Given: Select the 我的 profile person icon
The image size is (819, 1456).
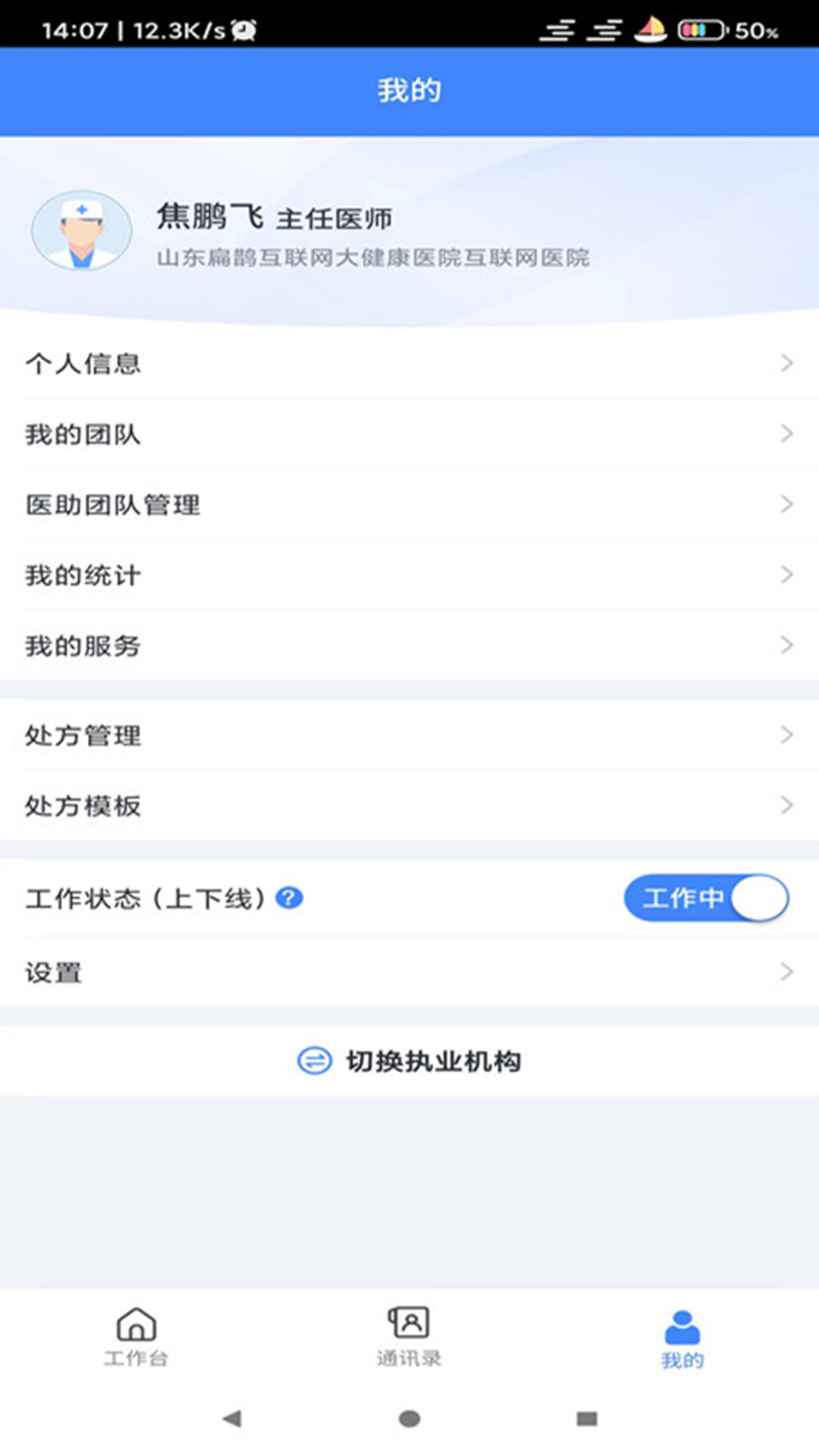Looking at the screenshot, I should point(682,1326).
